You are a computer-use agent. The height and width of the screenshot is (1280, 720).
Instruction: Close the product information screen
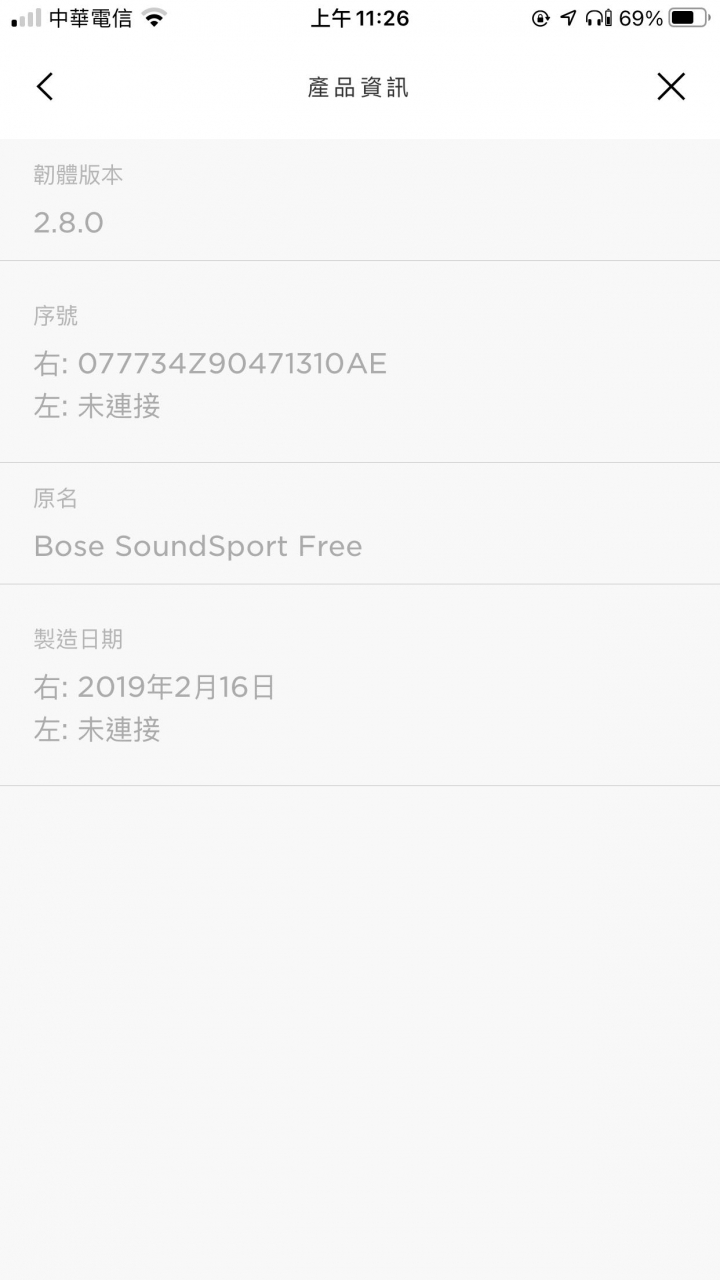(671, 87)
